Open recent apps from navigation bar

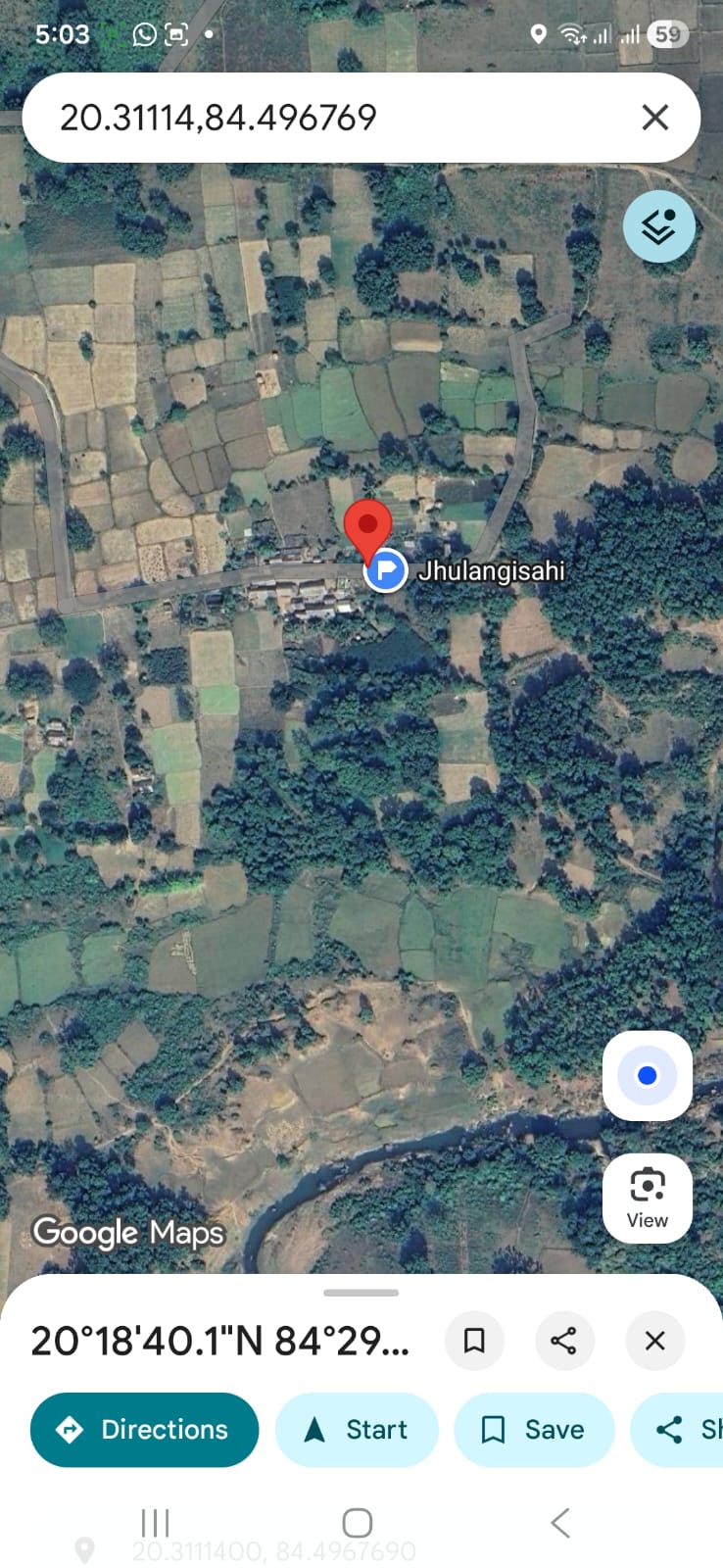156,1523
